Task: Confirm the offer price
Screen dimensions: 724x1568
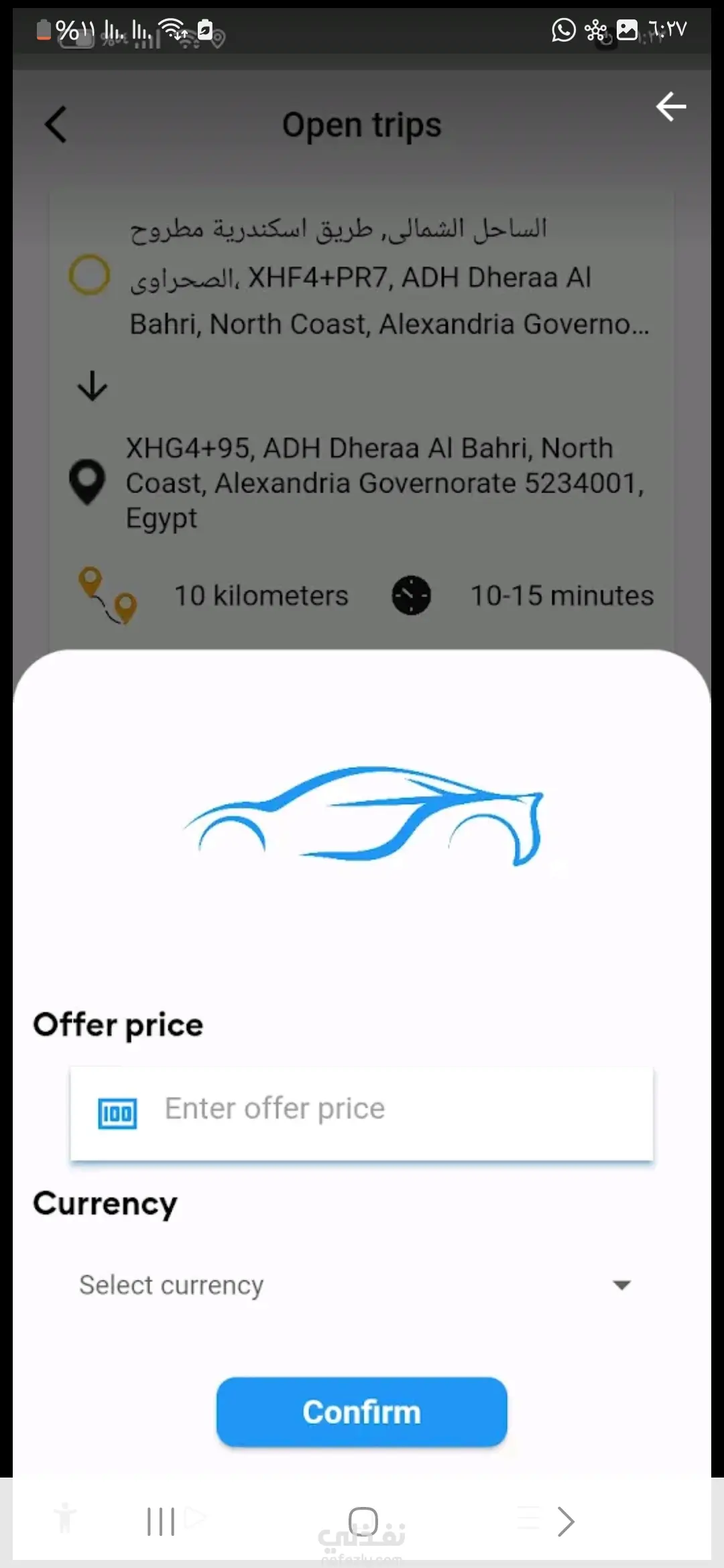Action: [361, 1412]
